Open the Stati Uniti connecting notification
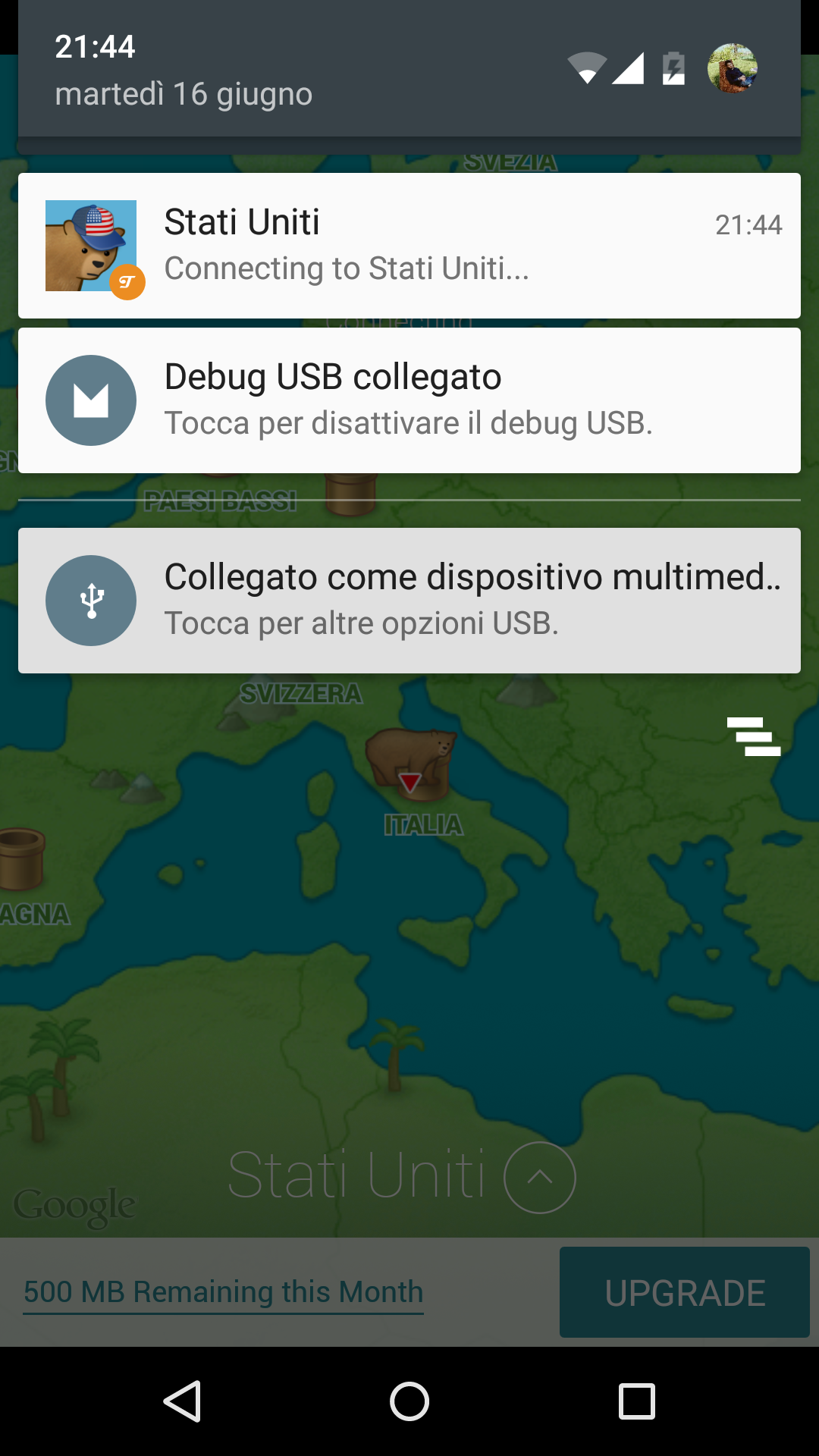This screenshot has height=1456, width=819. tap(409, 246)
